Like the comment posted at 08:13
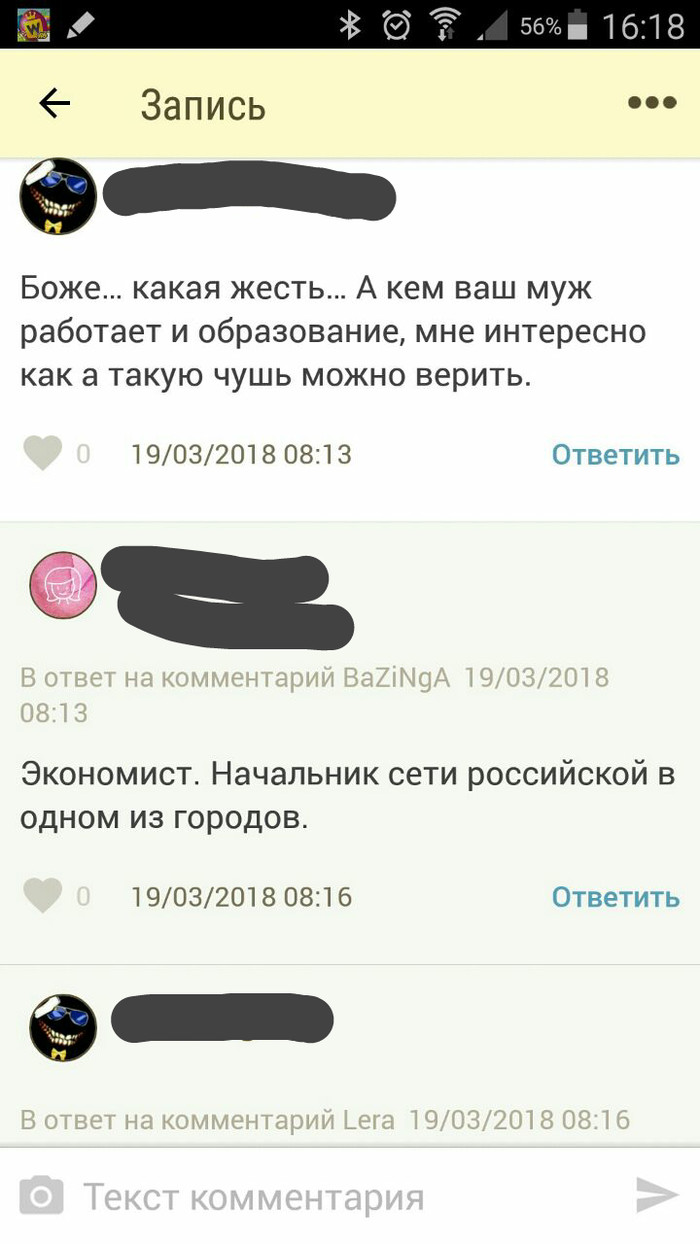 [x=43, y=454]
